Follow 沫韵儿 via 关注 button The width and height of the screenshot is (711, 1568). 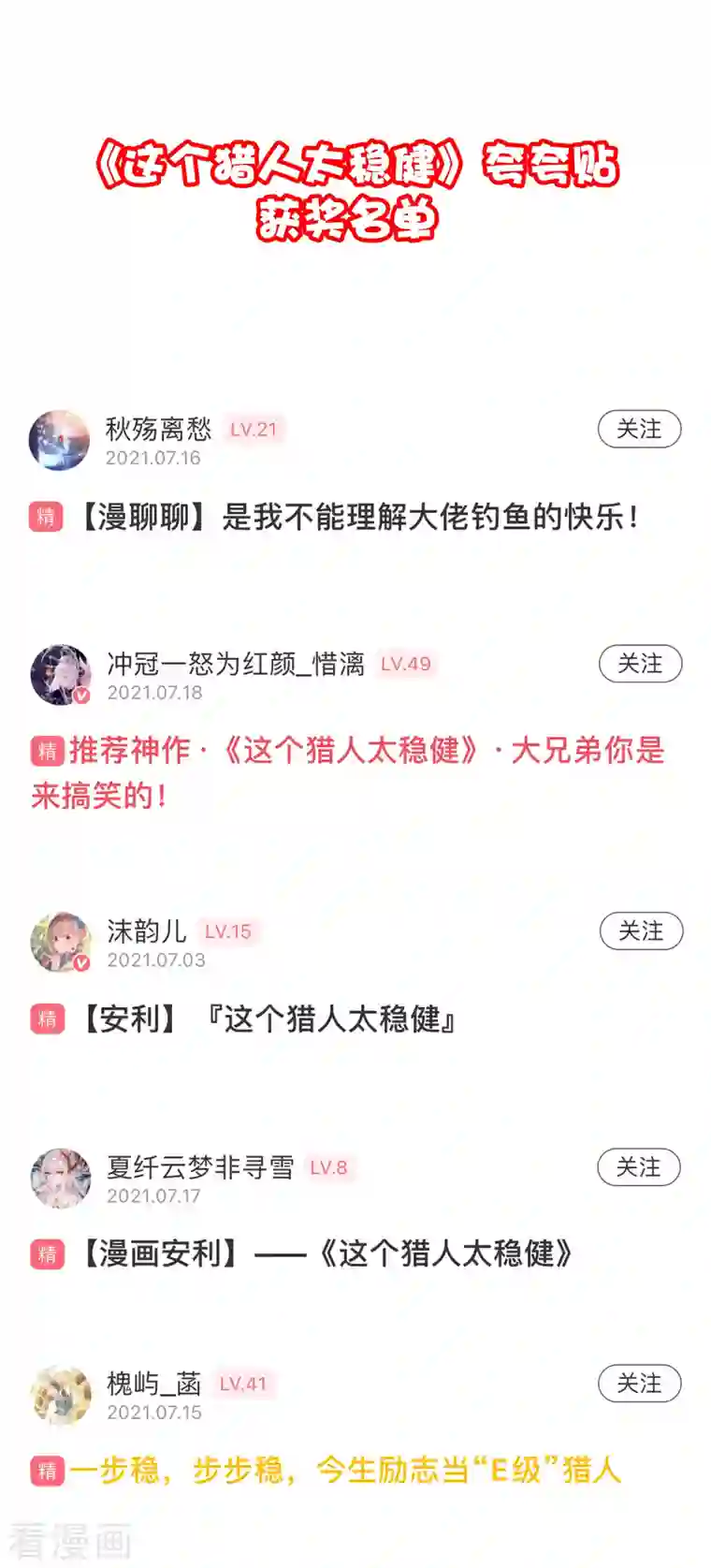639,931
